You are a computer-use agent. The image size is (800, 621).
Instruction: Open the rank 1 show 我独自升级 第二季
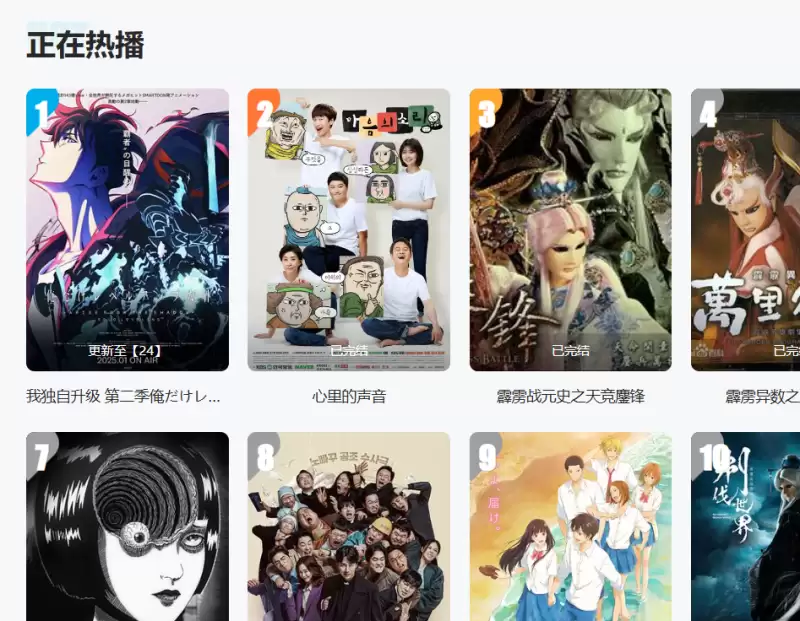(x=127, y=230)
